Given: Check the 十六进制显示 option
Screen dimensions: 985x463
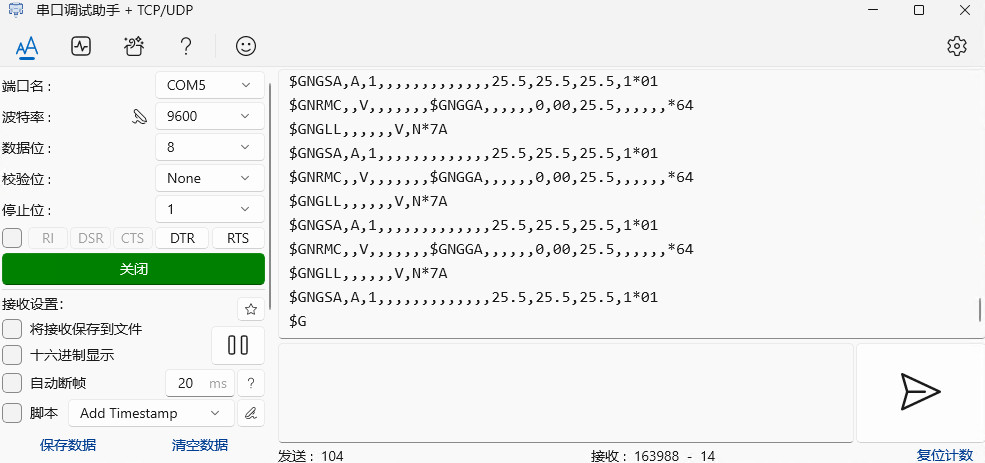Looking at the screenshot, I should point(12,355).
